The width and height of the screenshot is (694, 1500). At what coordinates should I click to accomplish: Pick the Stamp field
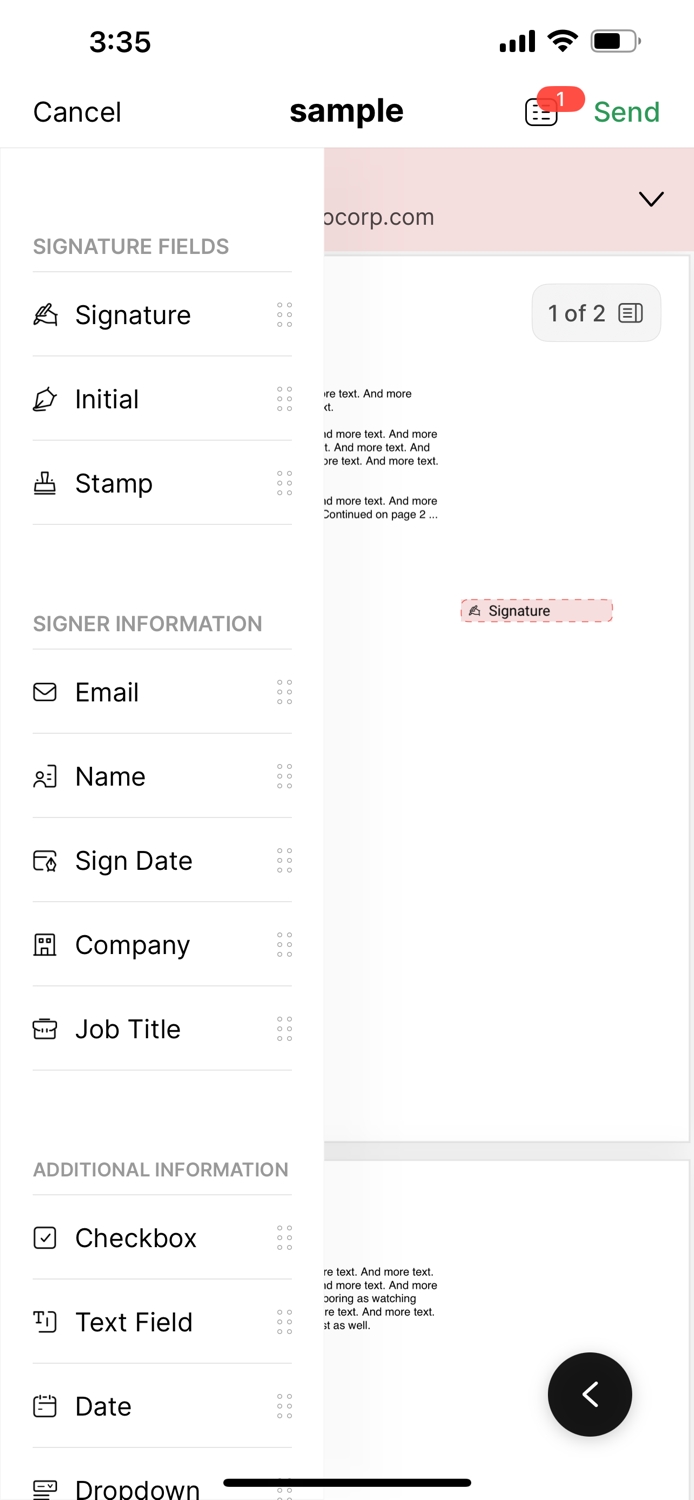pos(114,483)
